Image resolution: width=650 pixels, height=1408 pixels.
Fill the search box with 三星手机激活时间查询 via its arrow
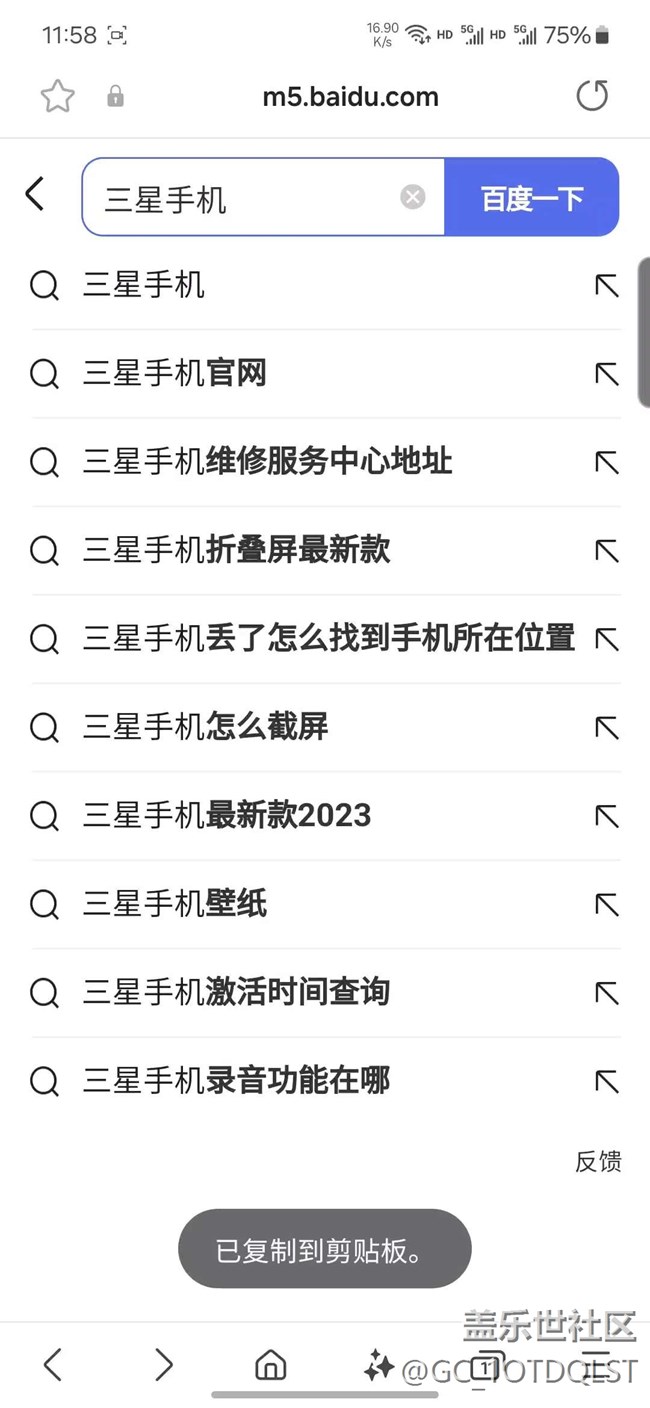(x=606, y=993)
